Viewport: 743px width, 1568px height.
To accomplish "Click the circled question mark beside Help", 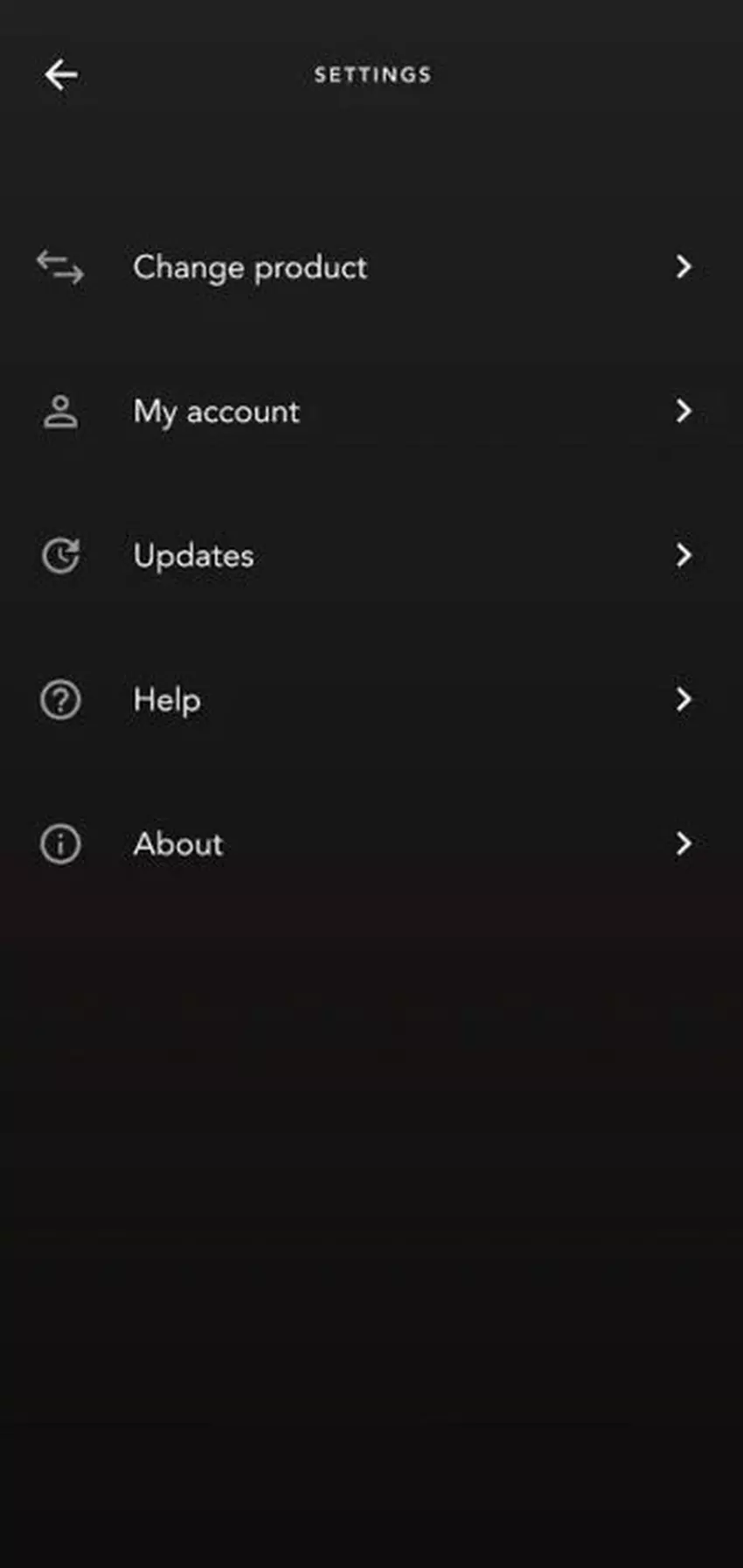I will point(60,699).
